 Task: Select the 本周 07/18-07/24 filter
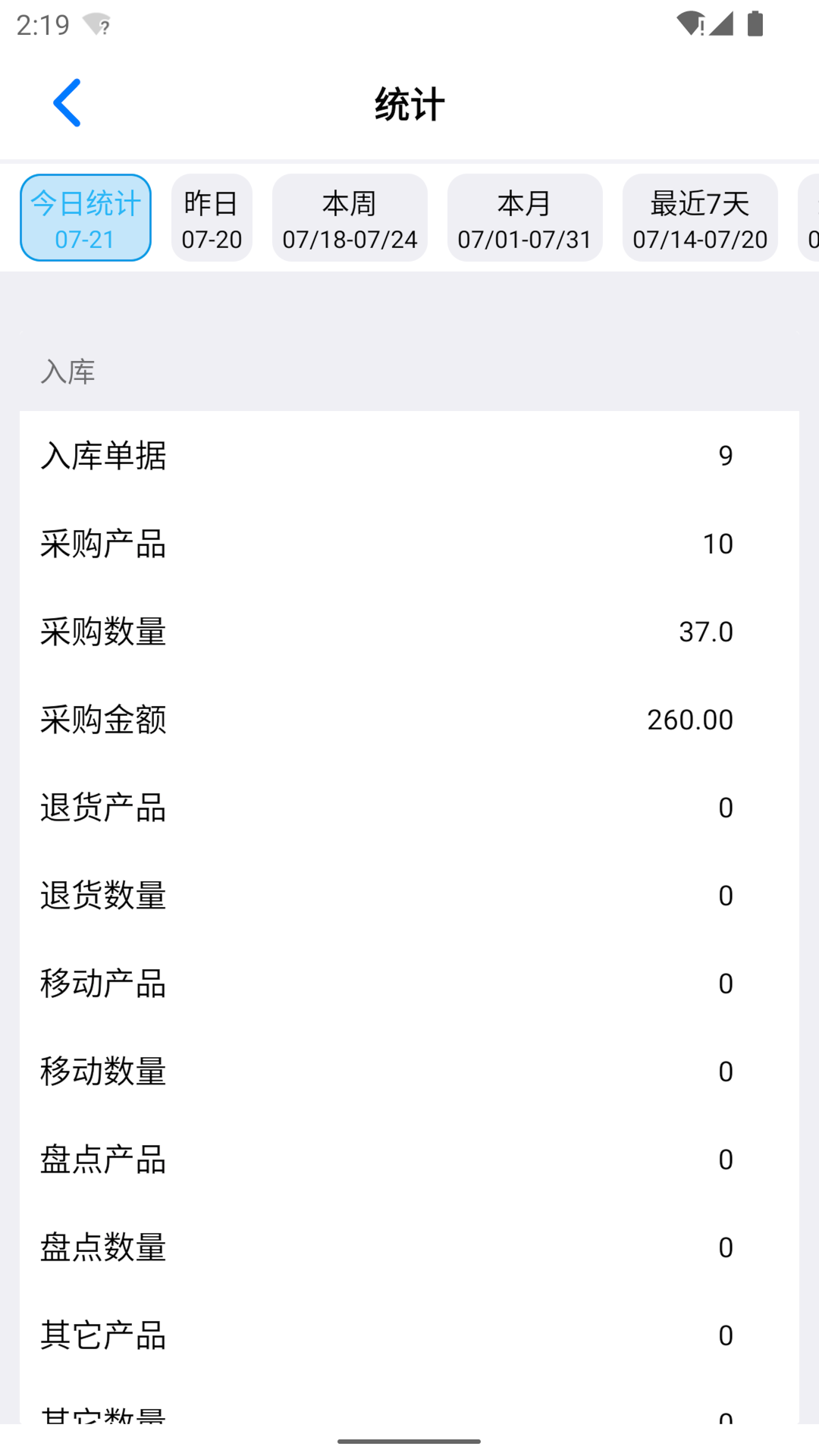pos(349,218)
